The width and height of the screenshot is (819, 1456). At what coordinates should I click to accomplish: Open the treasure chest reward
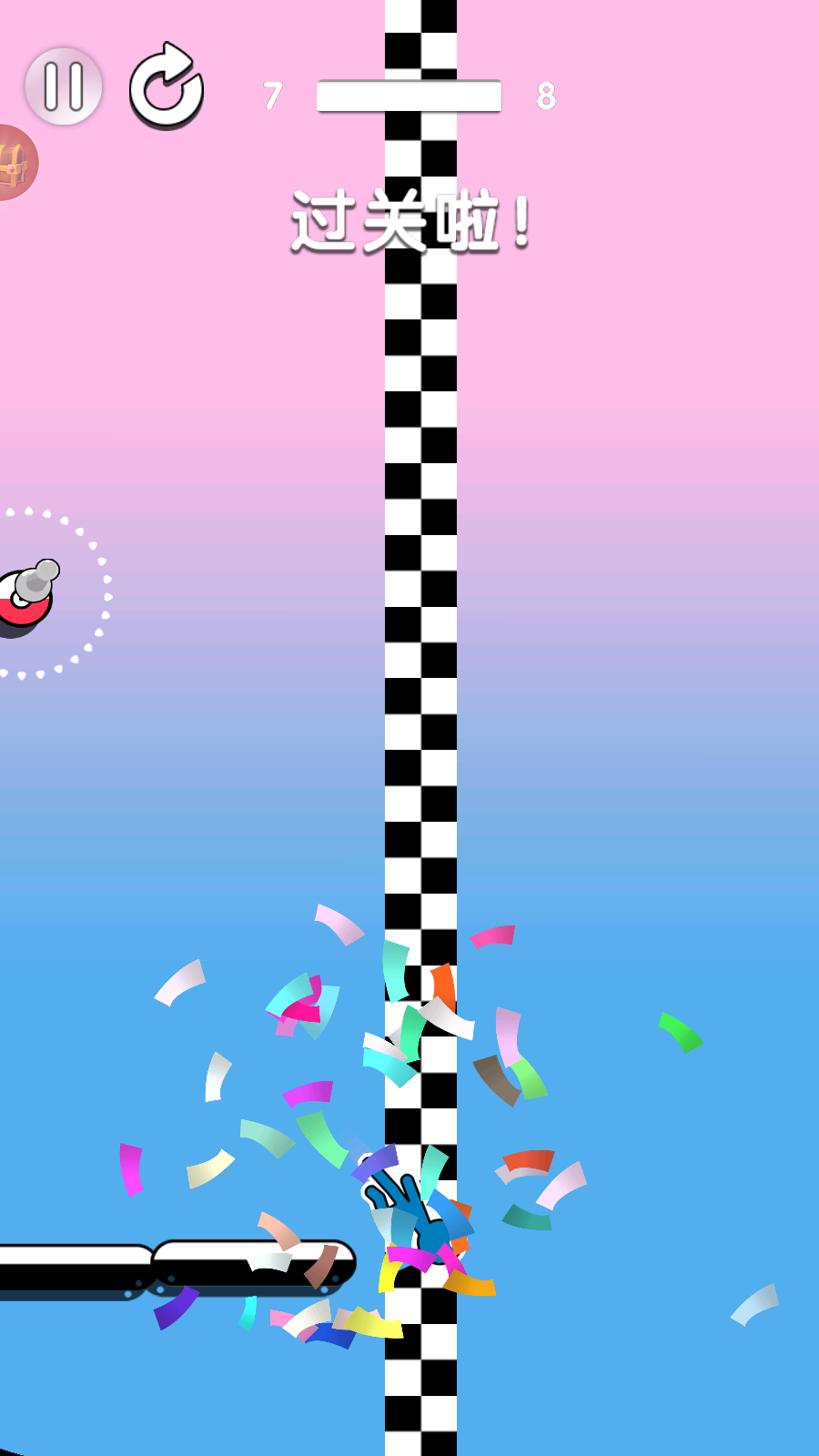(x=13, y=164)
